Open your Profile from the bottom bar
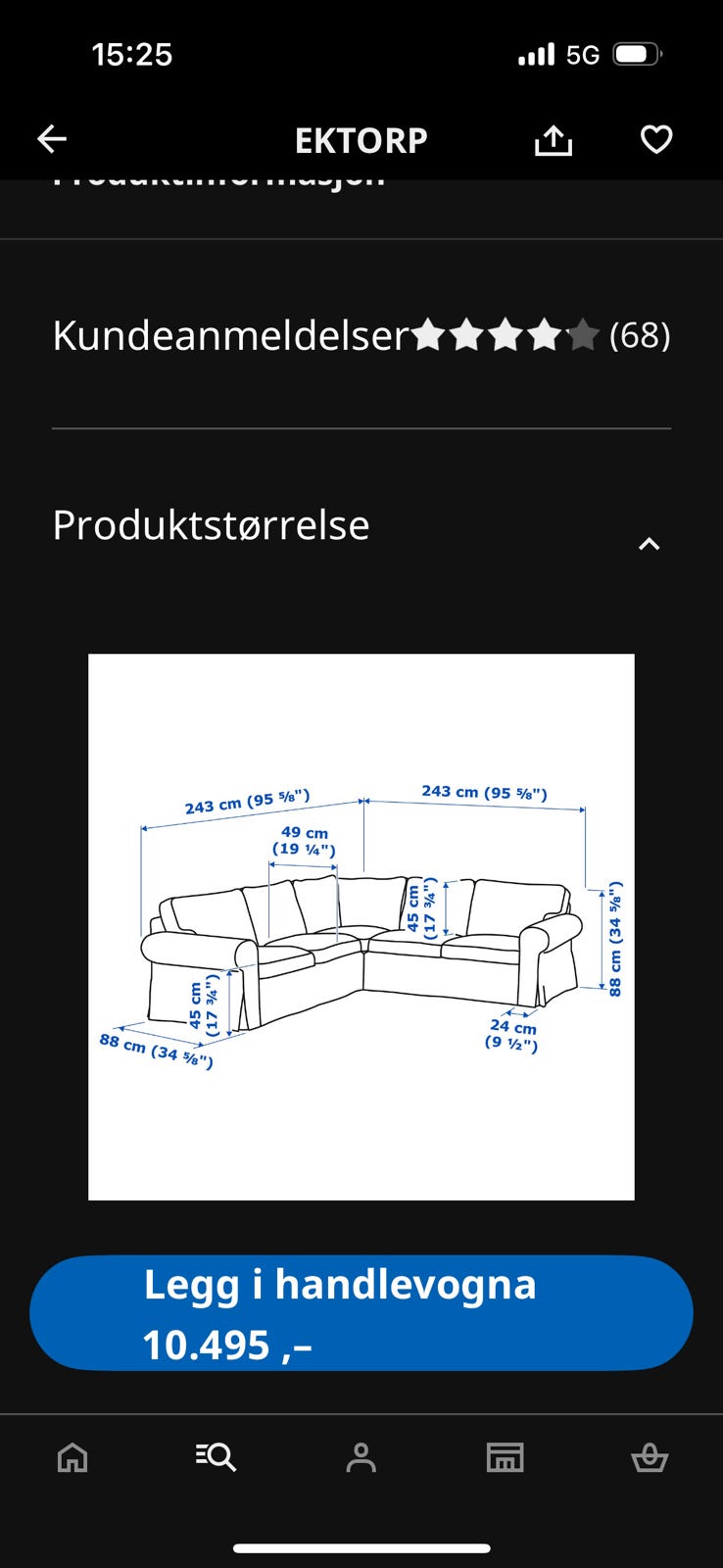The image size is (723, 1568). click(361, 1457)
